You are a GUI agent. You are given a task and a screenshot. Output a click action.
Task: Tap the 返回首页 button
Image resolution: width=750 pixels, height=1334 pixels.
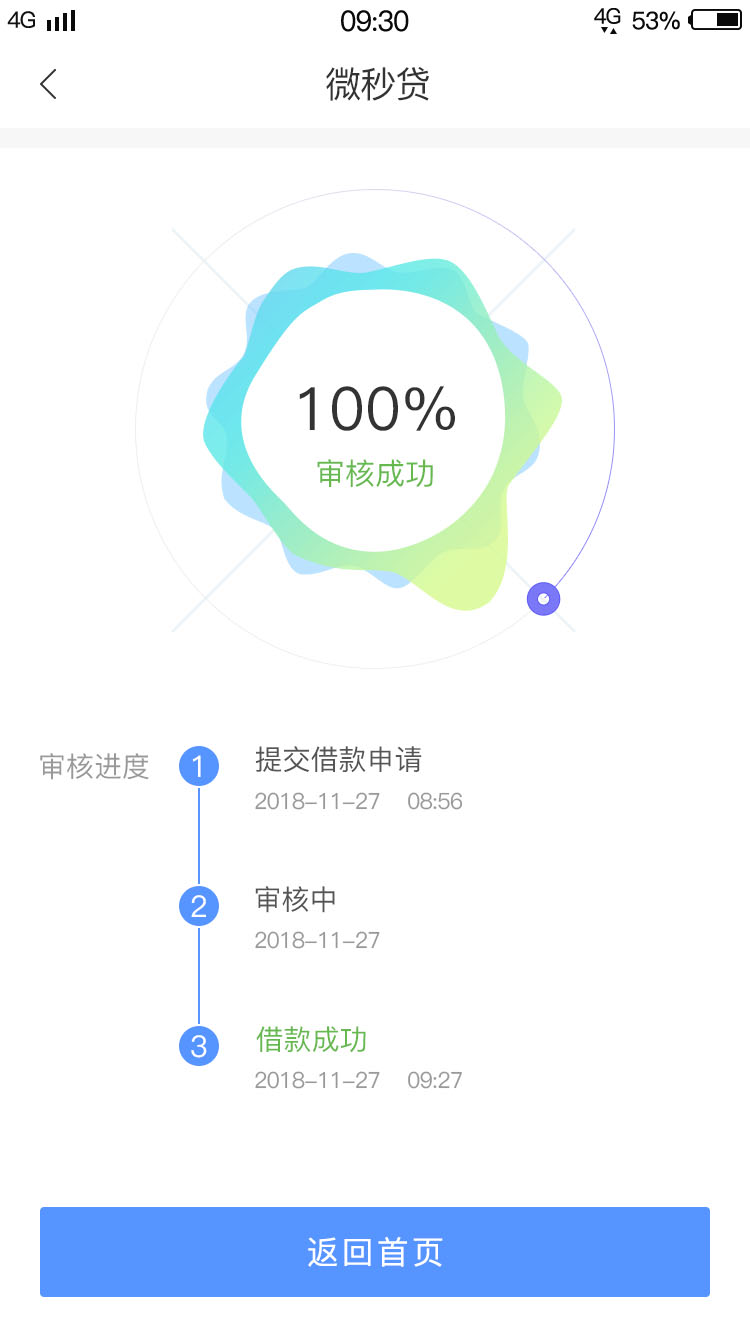click(375, 1252)
